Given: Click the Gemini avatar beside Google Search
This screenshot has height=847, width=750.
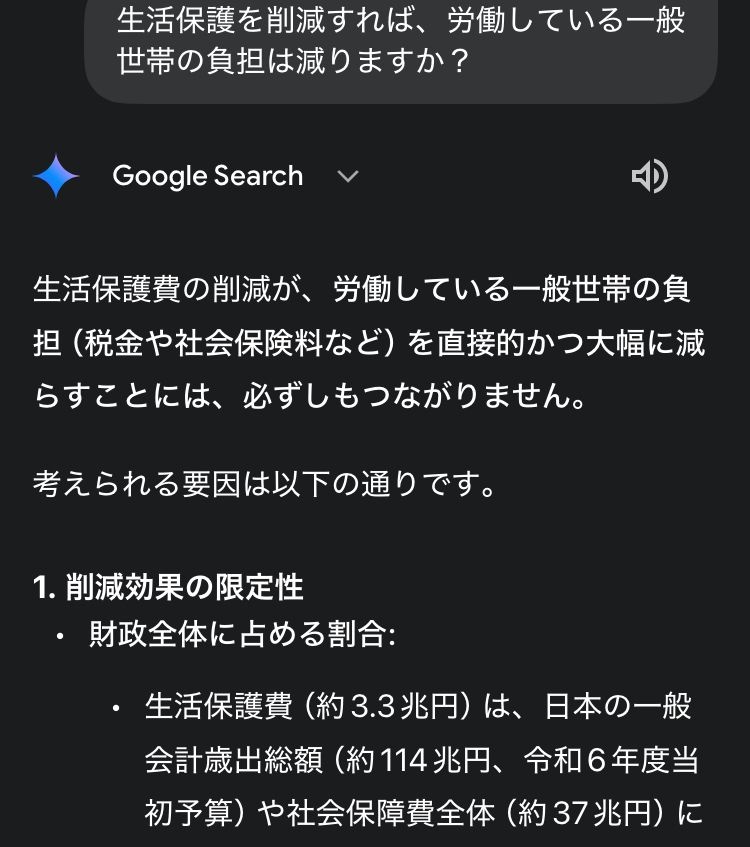Looking at the screenshot, I should (55, 176).
